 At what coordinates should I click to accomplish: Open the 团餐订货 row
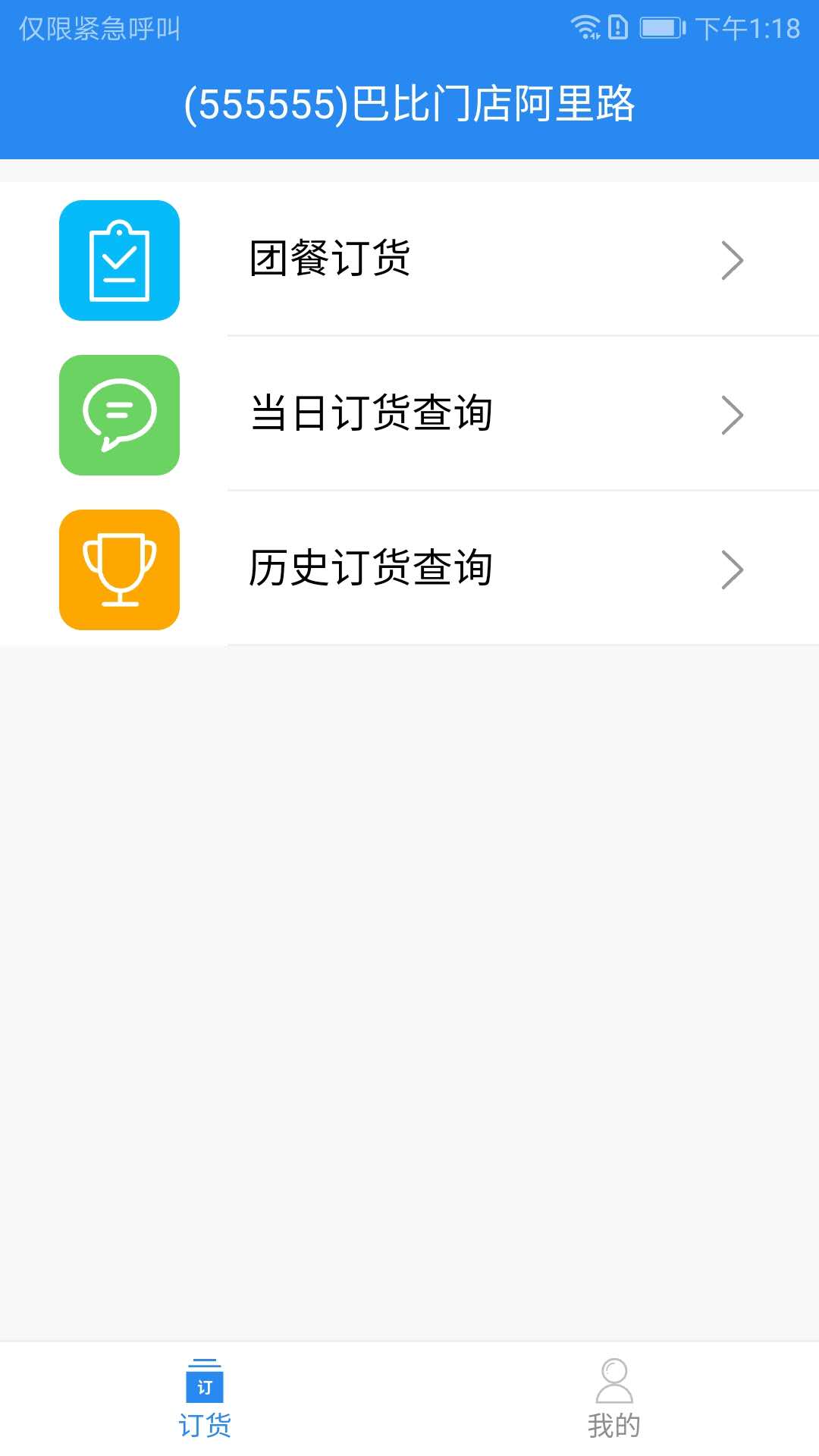409,259
